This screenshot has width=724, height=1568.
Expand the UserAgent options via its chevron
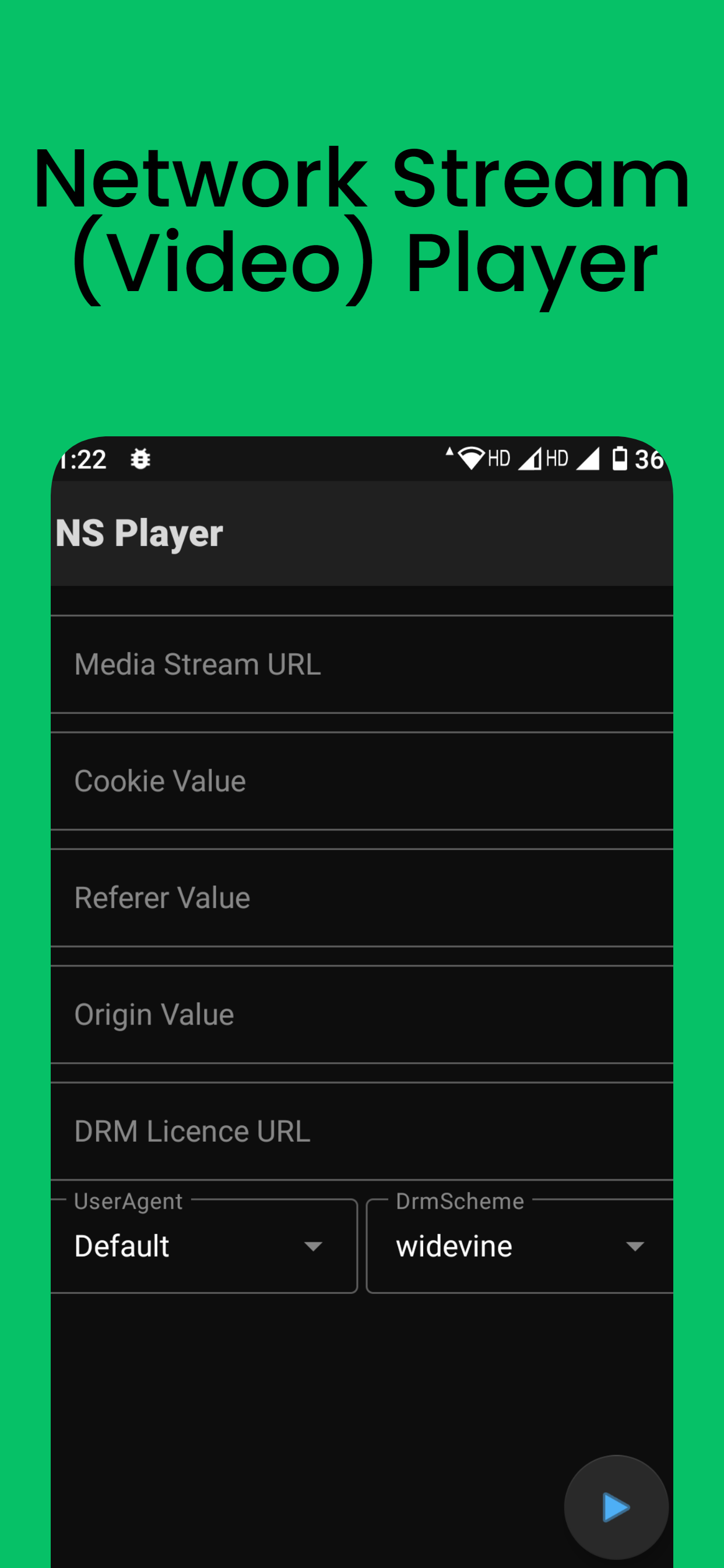click(314, 1247)
